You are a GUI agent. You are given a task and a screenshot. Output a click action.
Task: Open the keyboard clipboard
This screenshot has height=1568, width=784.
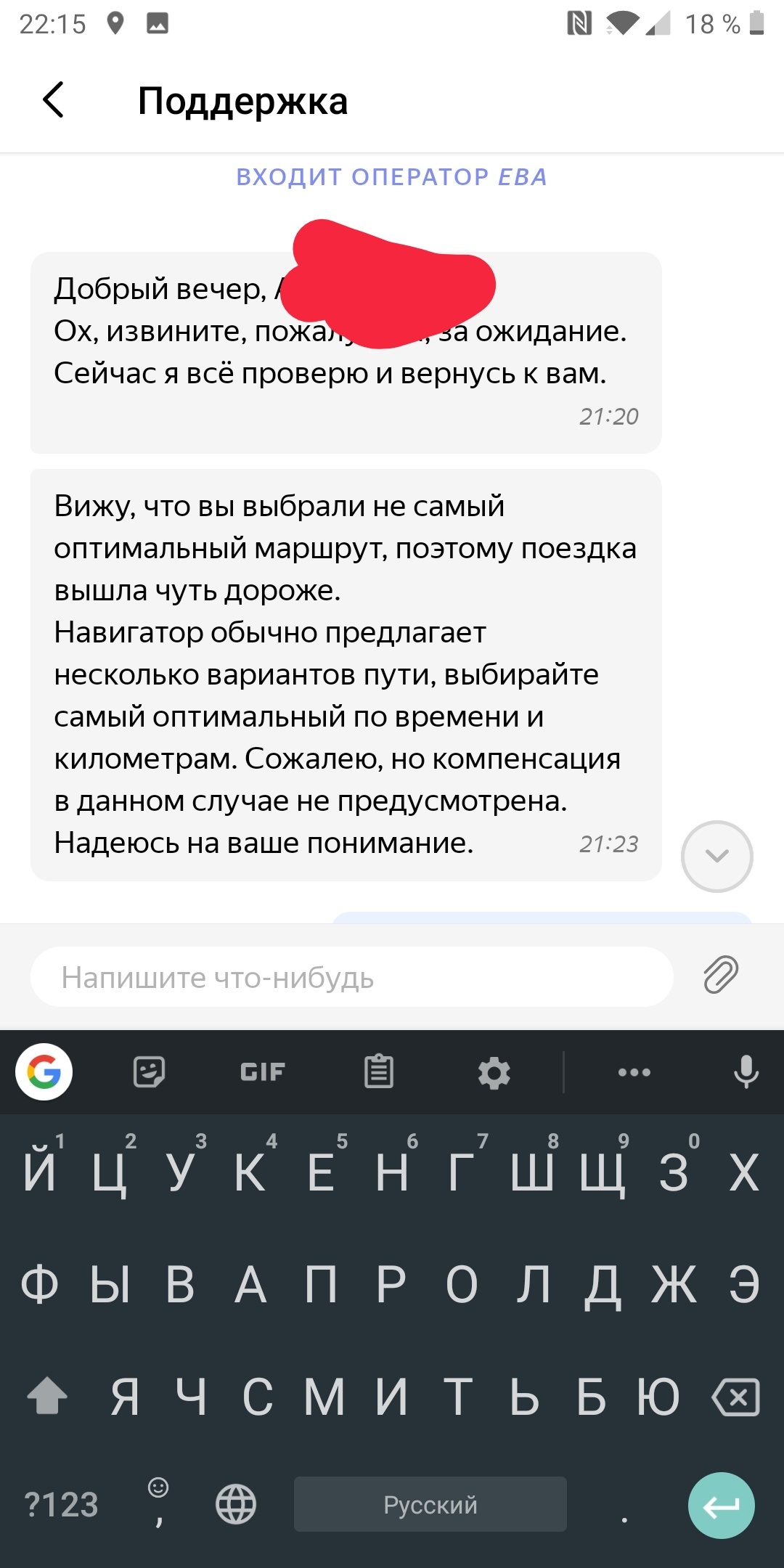coord(378,1071)
